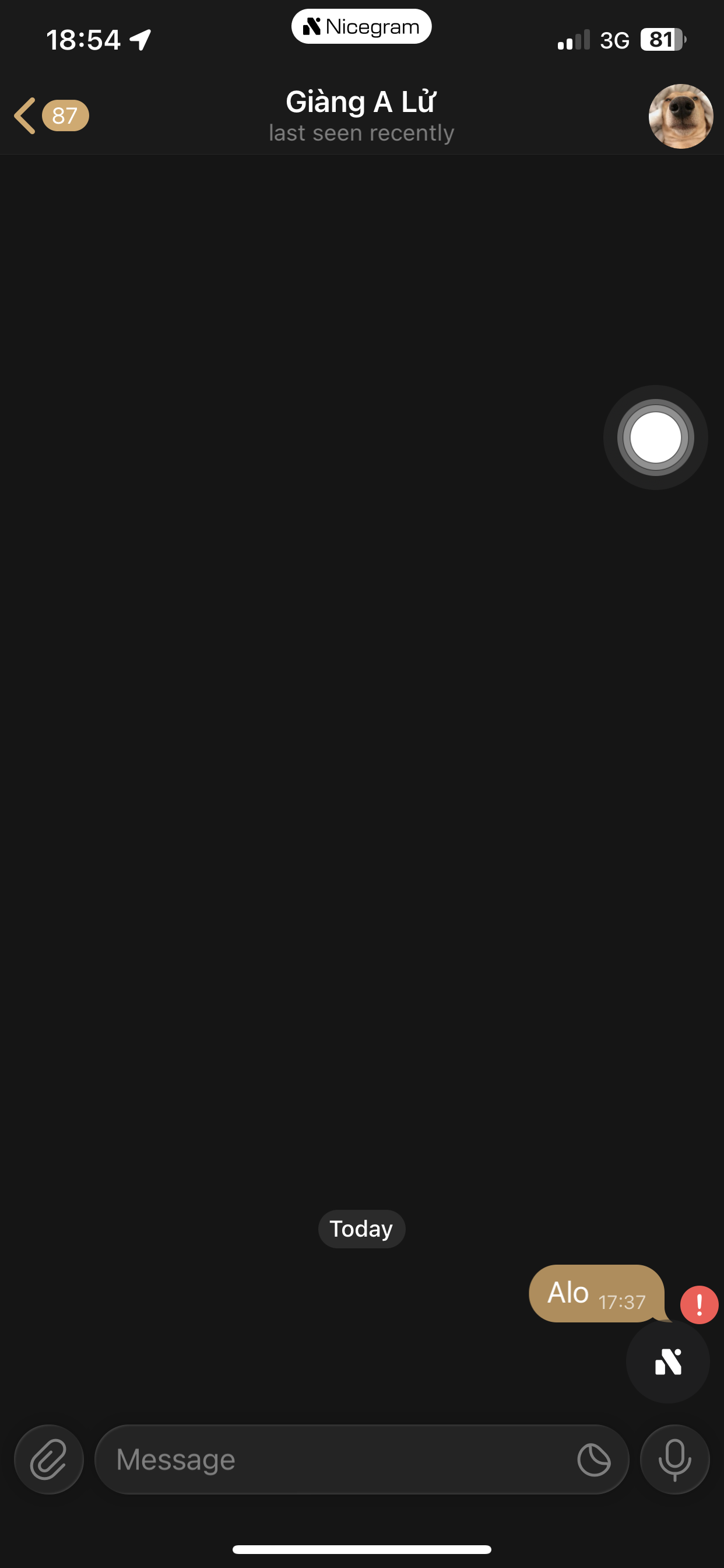Open the AssistiveTouch floating button
The image size is (724, 1568).
coord(655,437)
